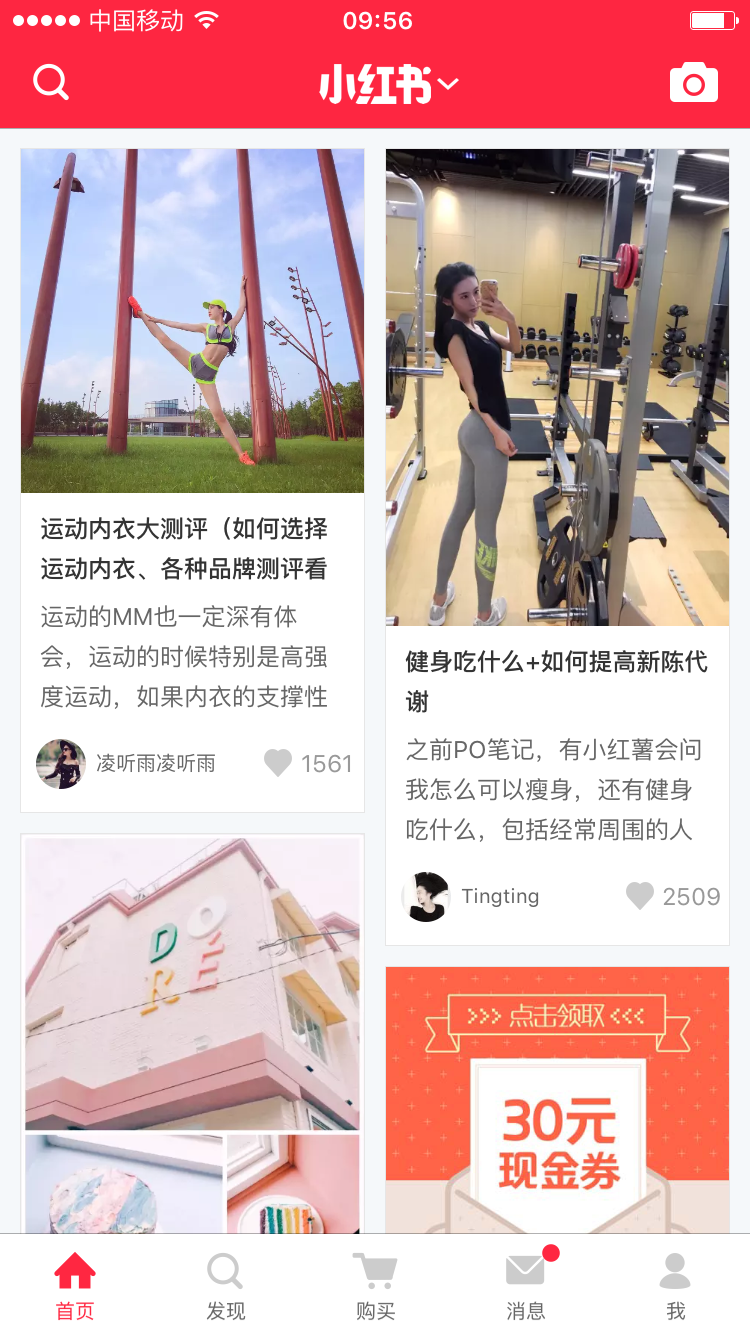Open the 消息 messages envelope icon

point(524,1272)
